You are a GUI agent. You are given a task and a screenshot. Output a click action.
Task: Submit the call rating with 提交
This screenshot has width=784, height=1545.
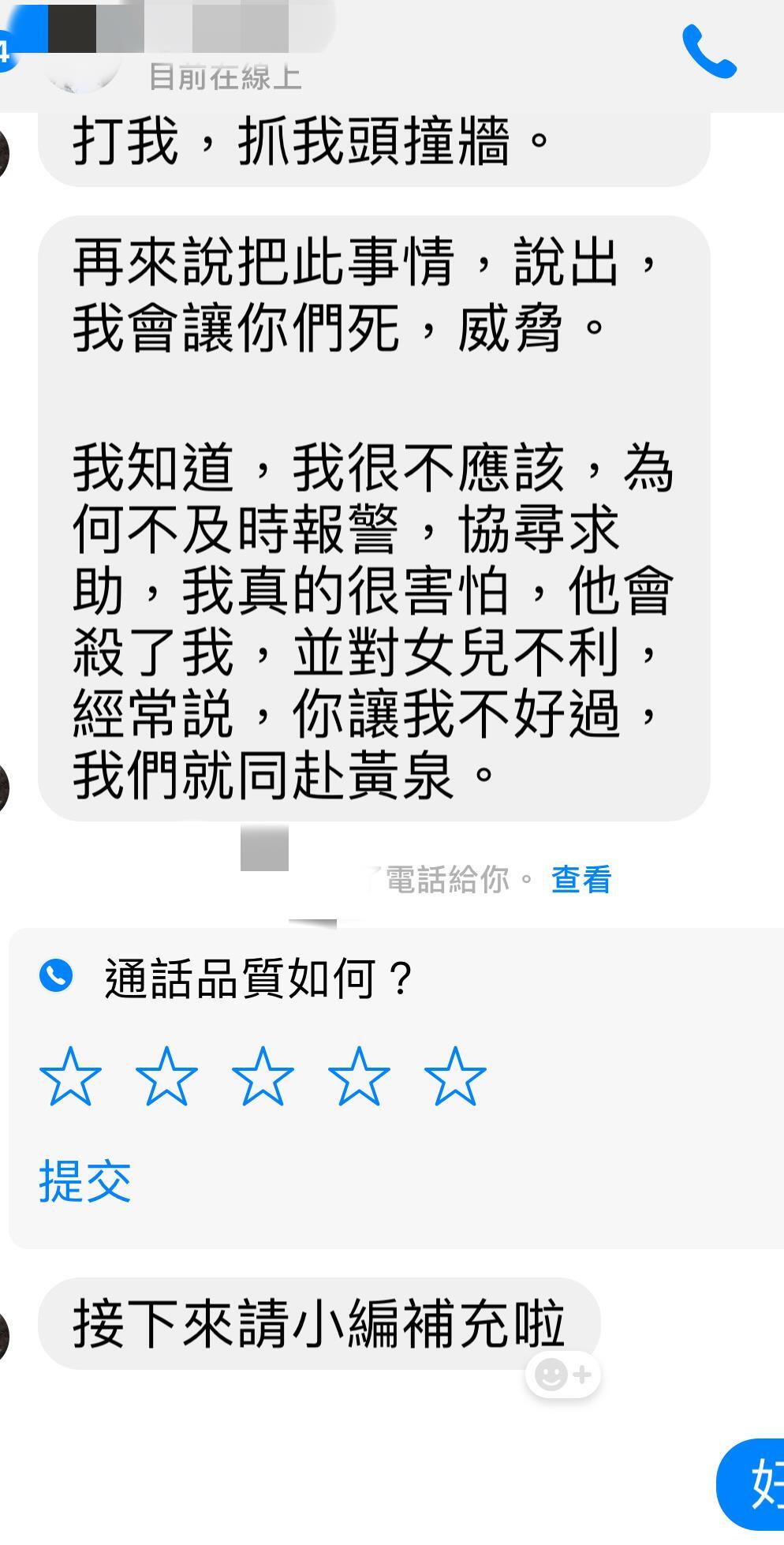click(84, 1181)
